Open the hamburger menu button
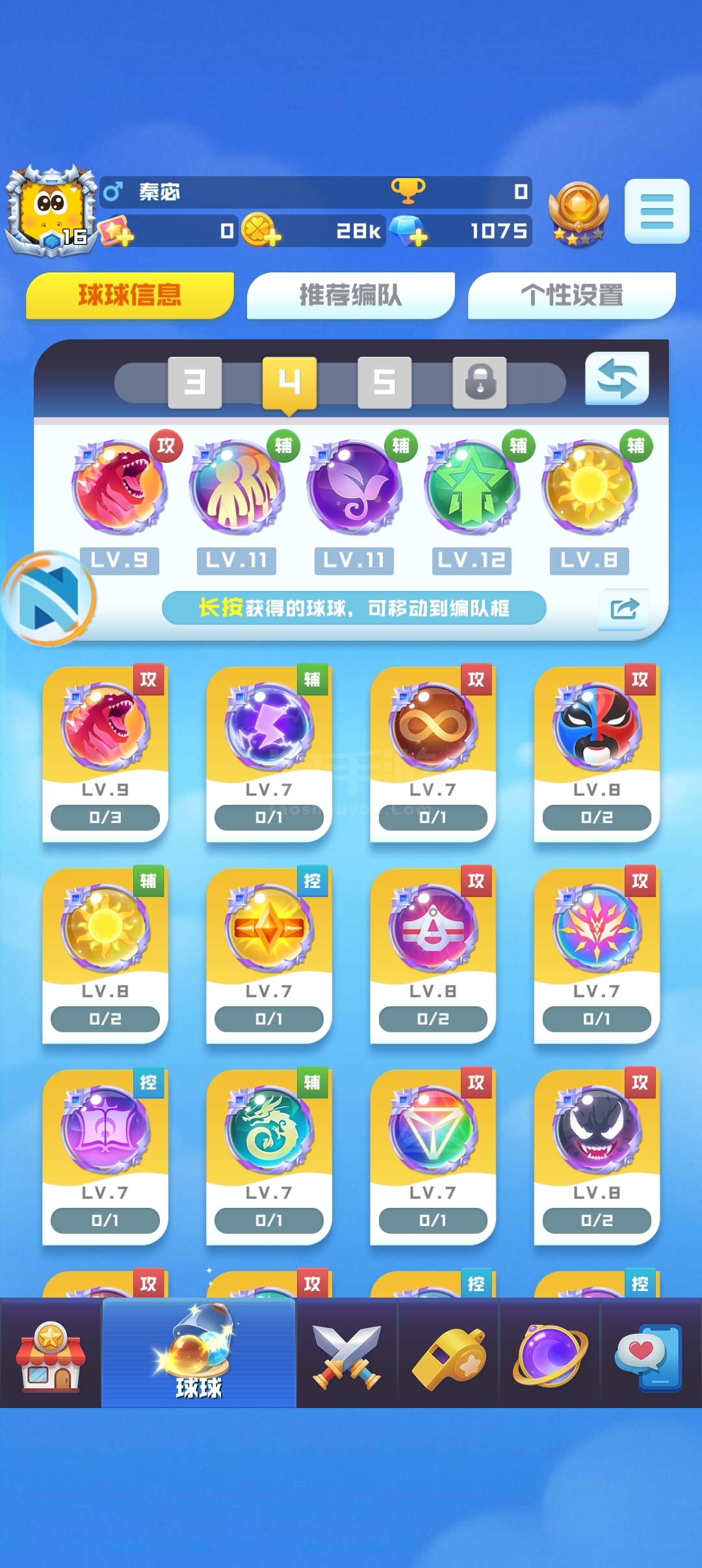702x1568 pixels. (656, 211)
